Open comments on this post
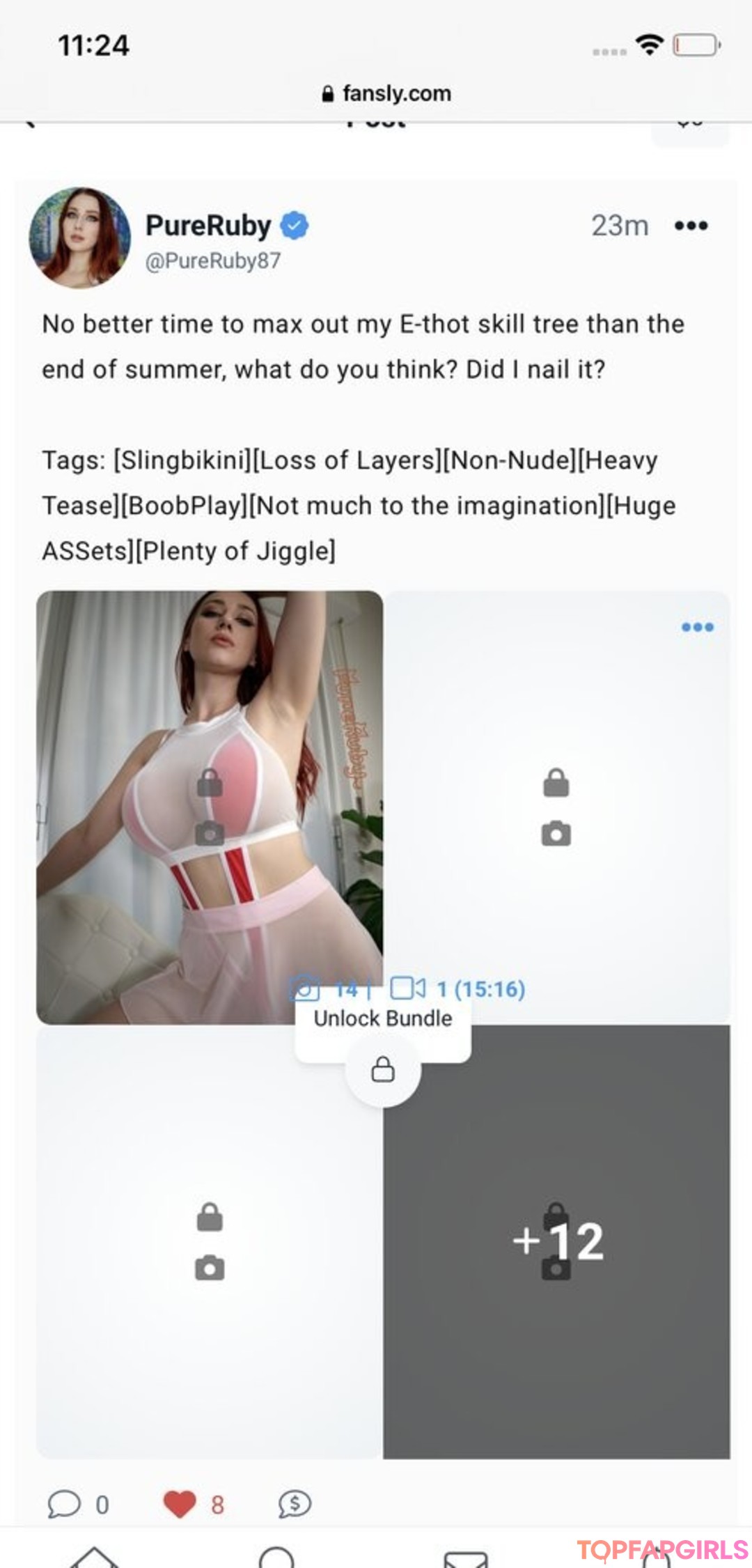This screenshot has width=752, height=1568. coord(78,1505)
